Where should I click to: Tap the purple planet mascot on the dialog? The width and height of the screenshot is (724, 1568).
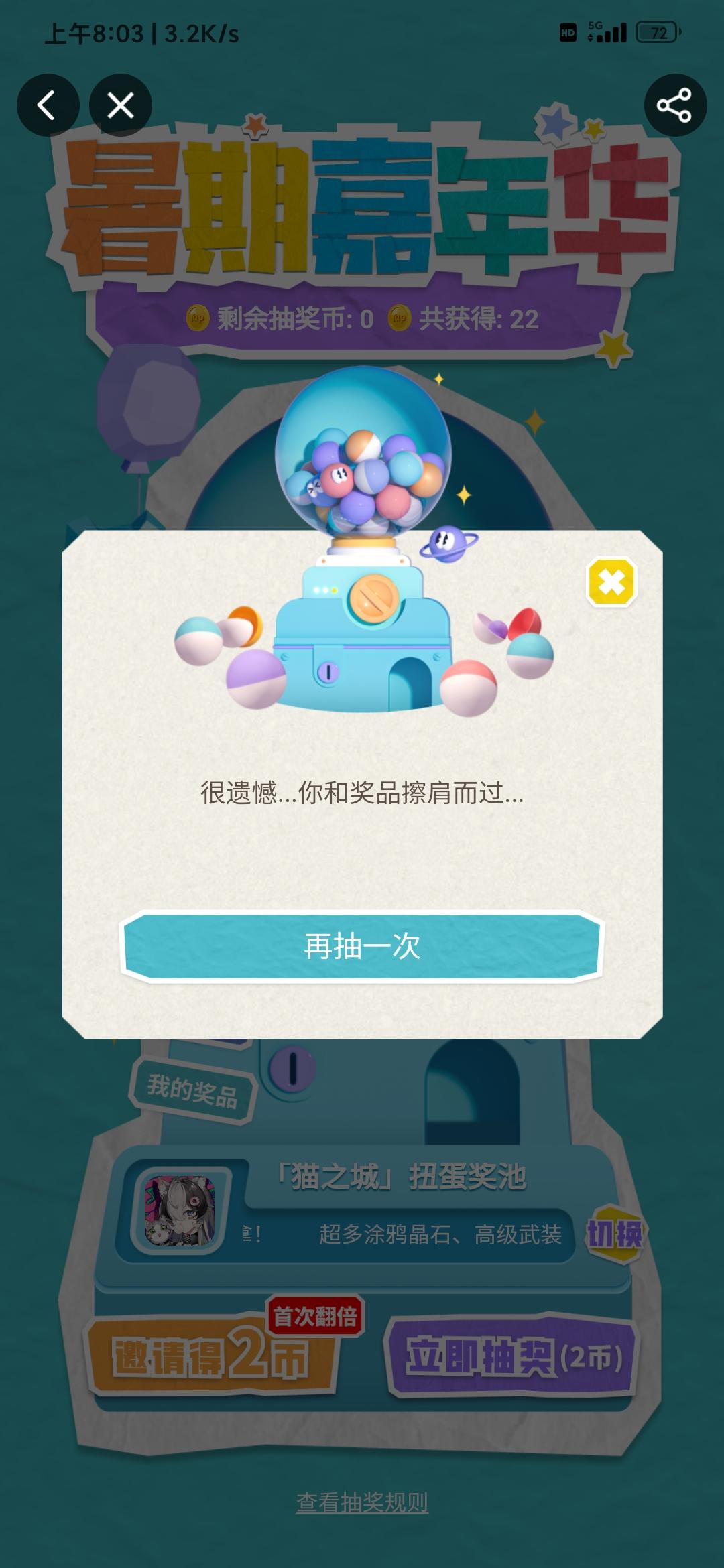448,543
